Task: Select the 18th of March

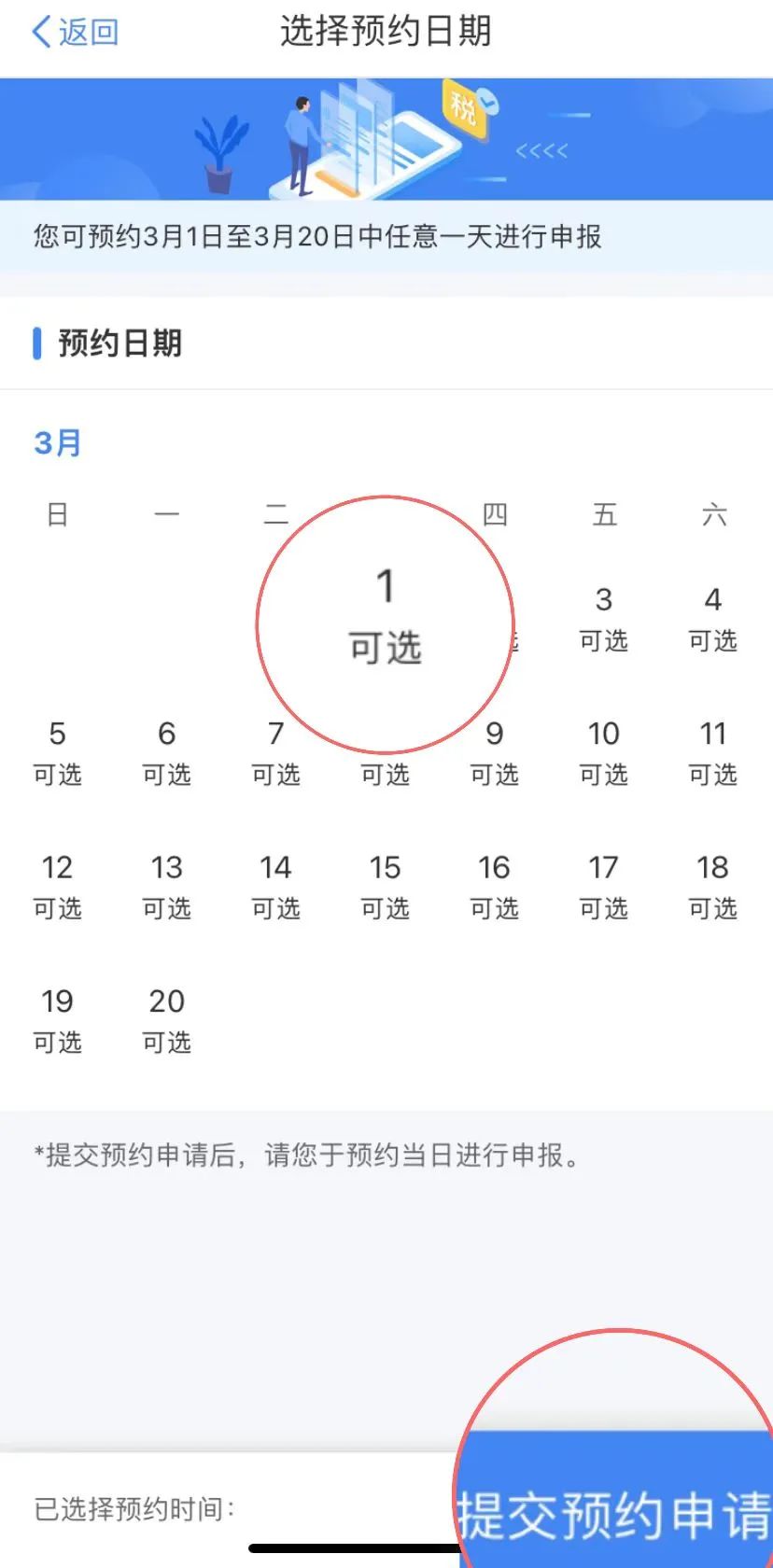Action: point(713,887)
